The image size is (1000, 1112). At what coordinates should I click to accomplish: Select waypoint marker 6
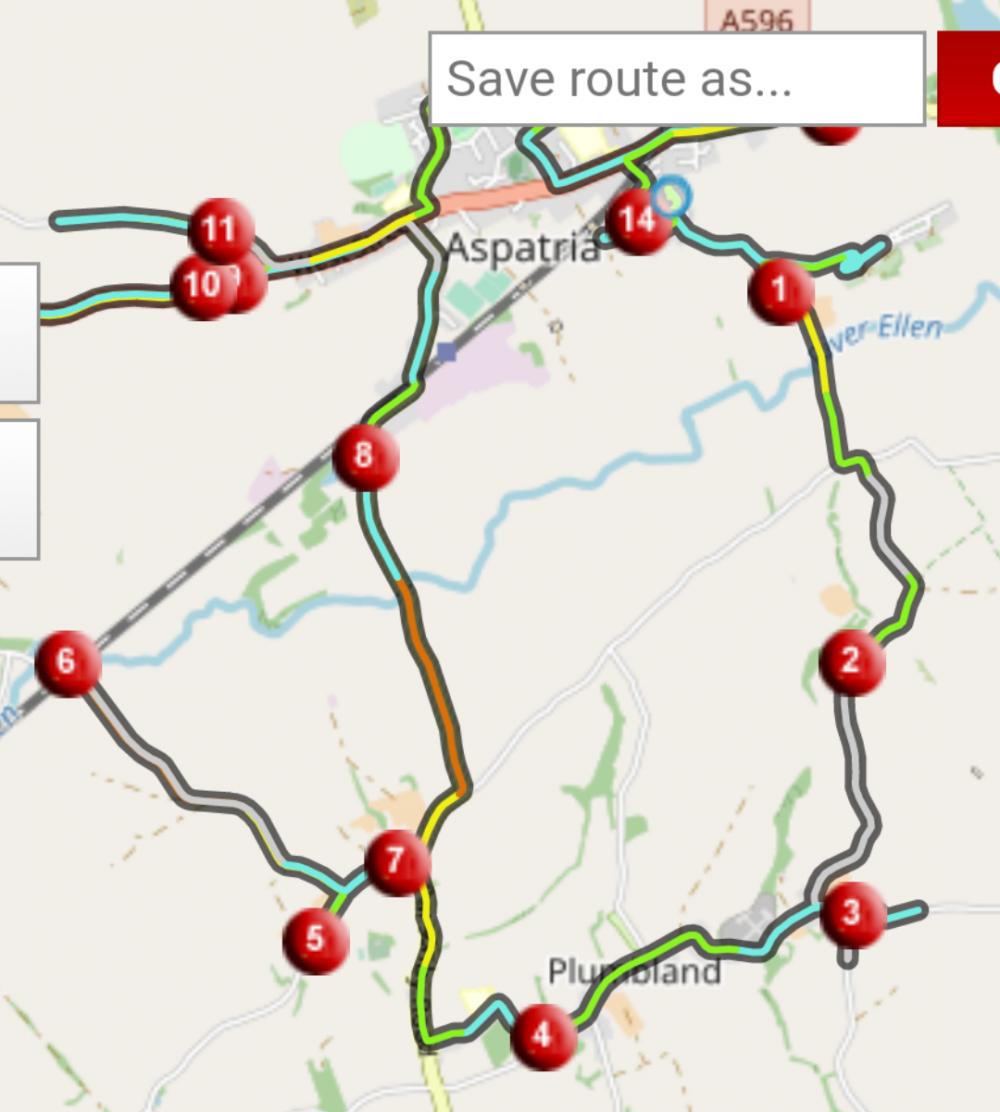pyautogui.click(x=67, y=663)
